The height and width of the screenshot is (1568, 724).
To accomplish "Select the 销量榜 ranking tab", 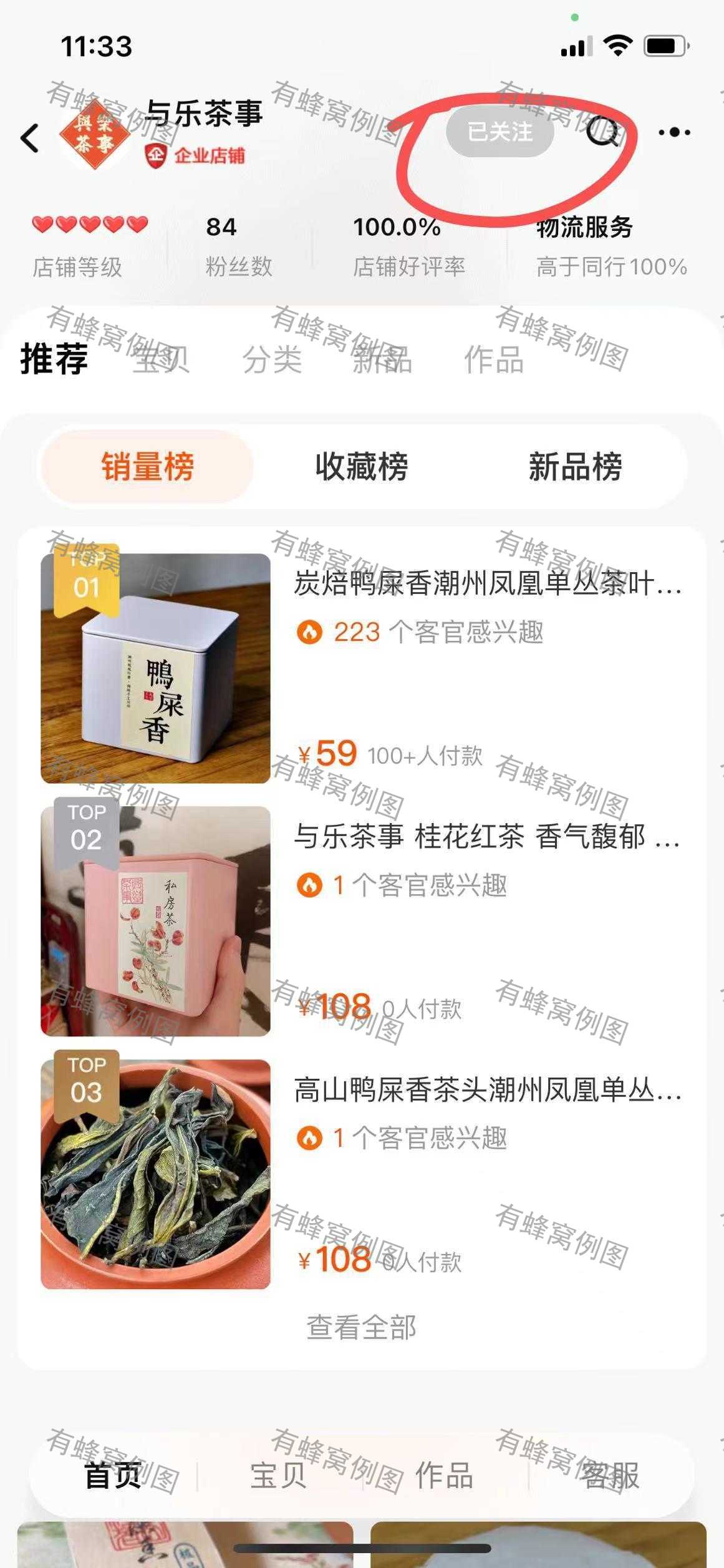I will pyautogui.click(x=147, y=467).
